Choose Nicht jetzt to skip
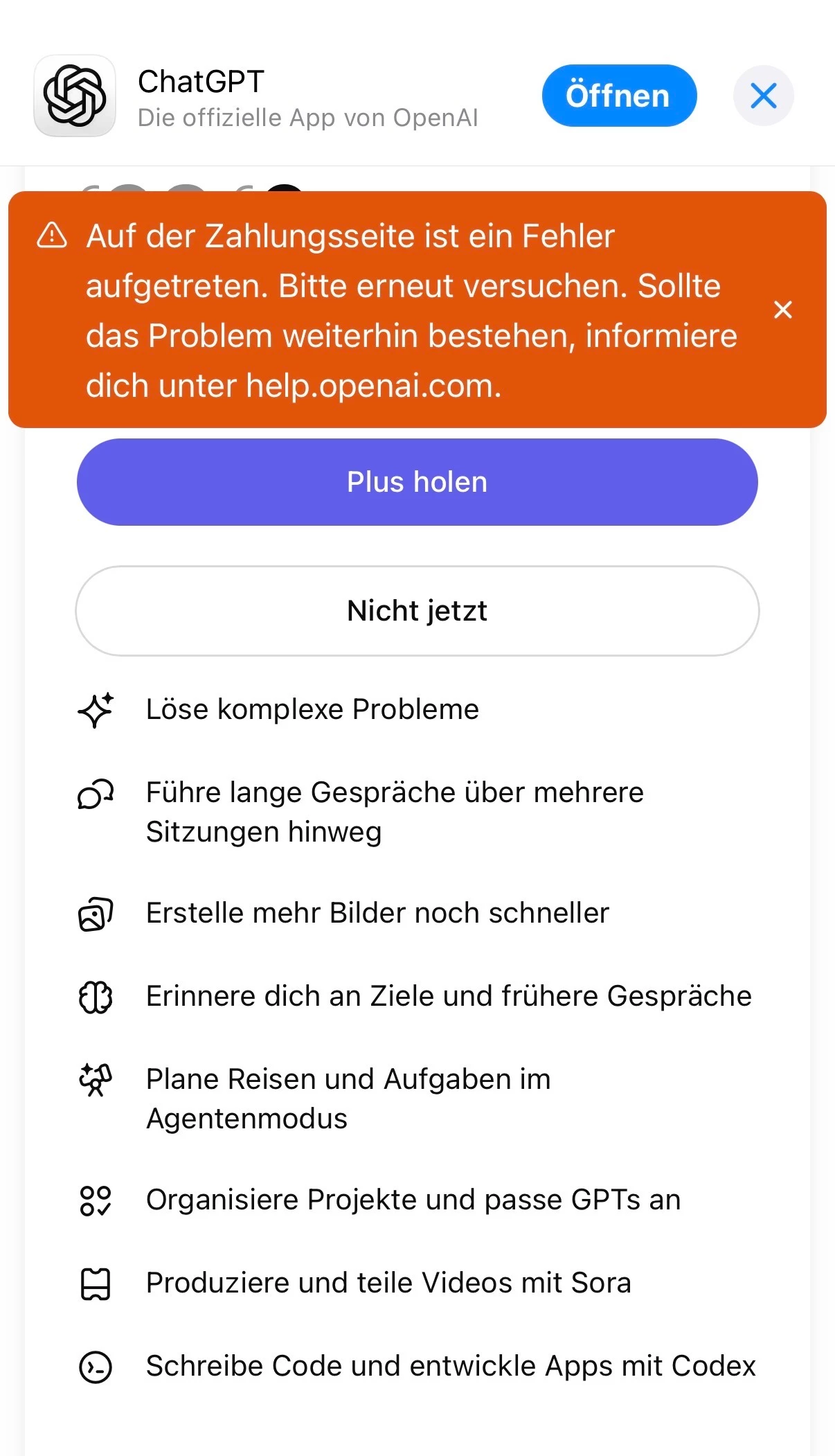This screenshot has width=835, height=1456. pos(417,611)
